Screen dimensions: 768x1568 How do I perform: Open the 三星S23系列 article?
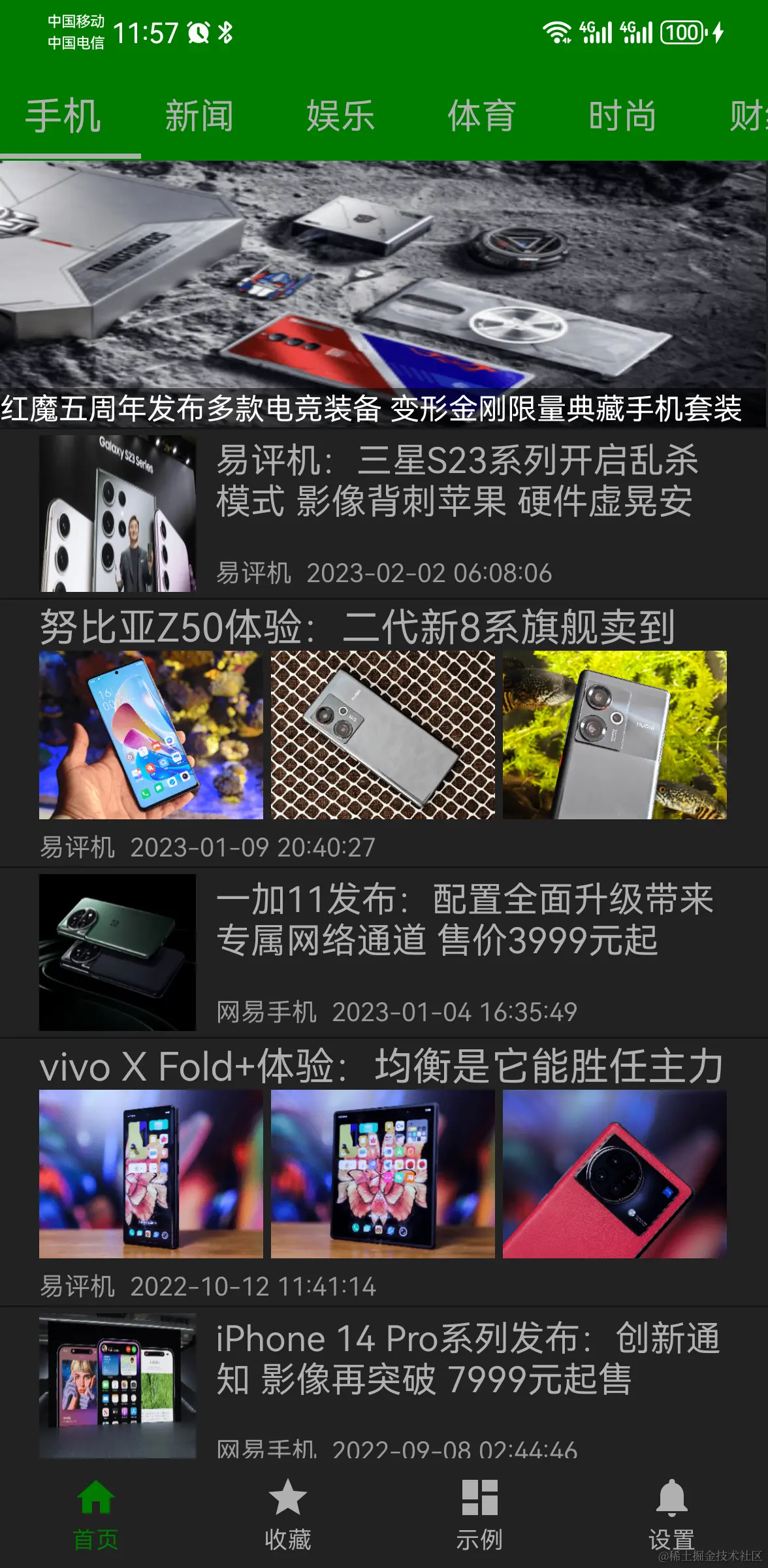click(384, 514)
